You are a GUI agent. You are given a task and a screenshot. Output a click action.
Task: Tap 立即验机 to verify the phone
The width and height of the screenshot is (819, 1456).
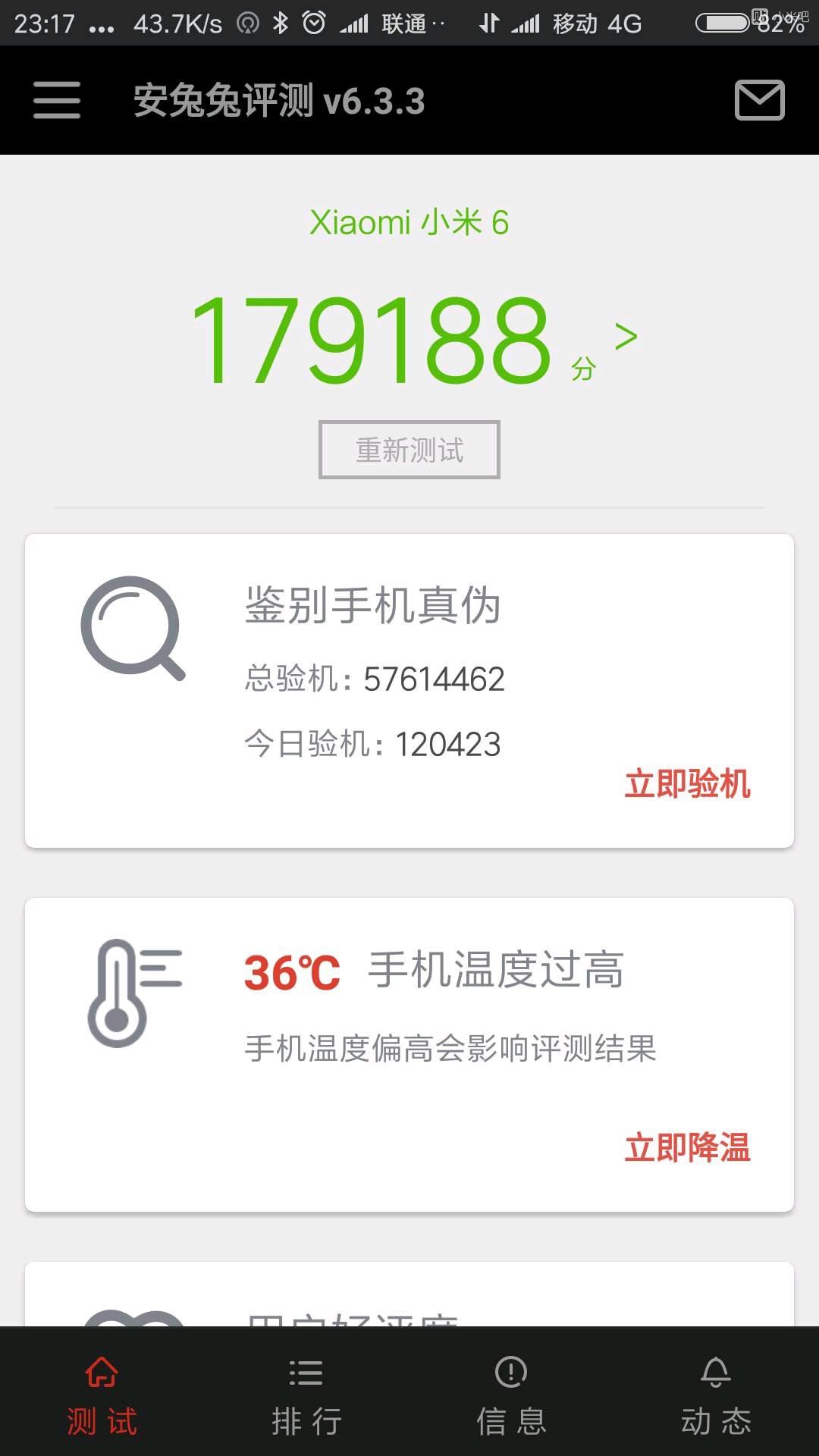[x=687, y=783]
